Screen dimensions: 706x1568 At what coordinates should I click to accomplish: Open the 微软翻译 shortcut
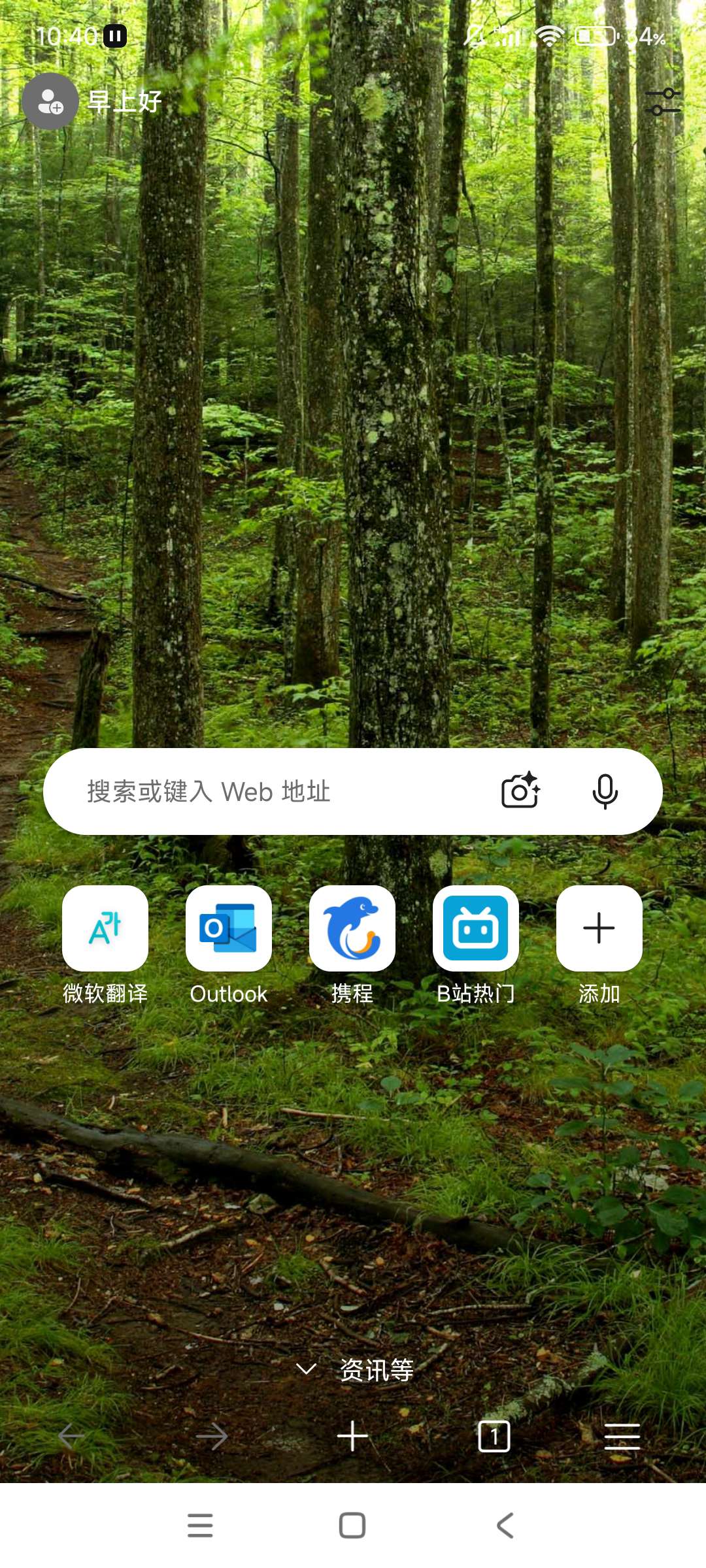(105, 928)
